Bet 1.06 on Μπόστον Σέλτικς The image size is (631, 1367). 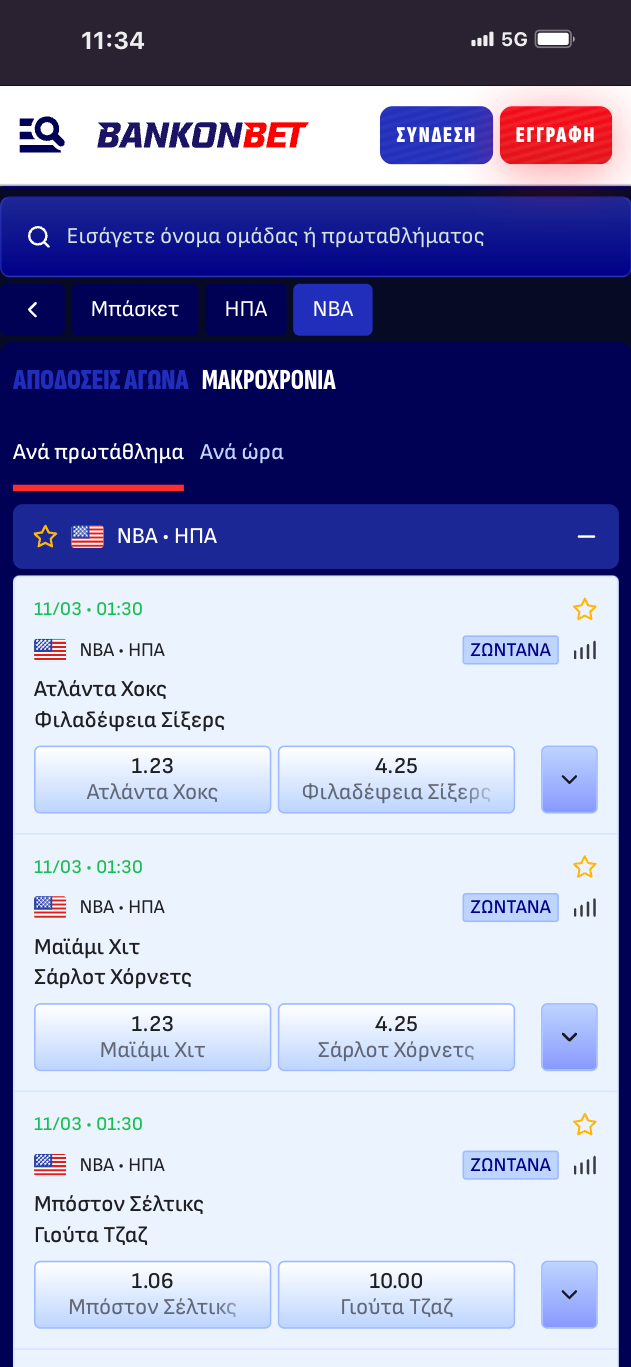(x=152, y=1294)
